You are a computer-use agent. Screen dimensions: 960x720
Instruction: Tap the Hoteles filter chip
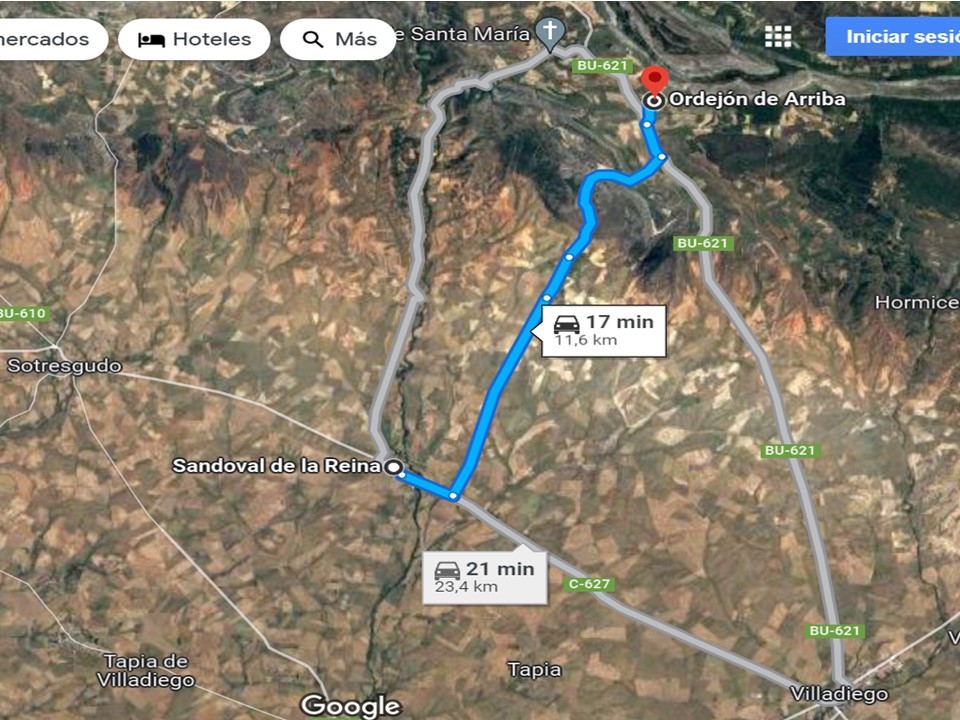click(194, 40)
